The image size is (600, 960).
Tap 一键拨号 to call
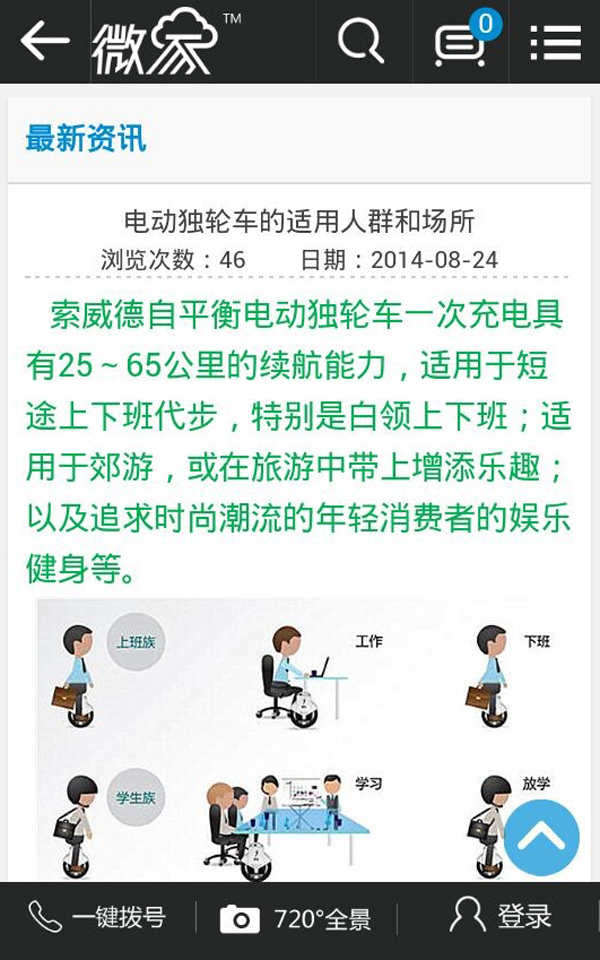click(x=97, y=917)
